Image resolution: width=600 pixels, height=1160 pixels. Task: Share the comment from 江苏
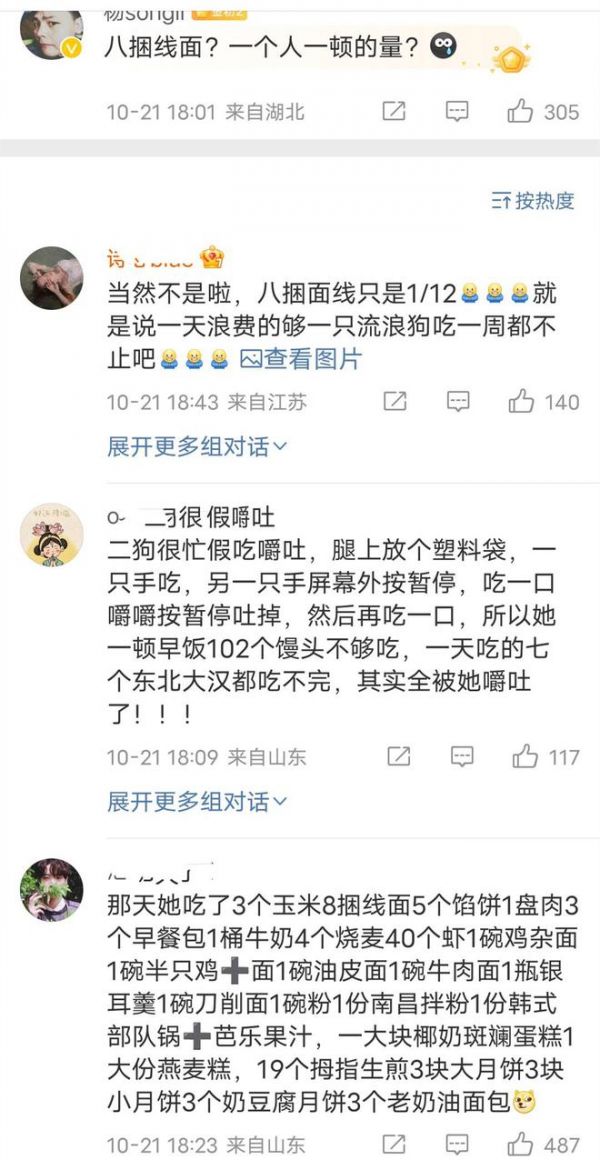394,402
